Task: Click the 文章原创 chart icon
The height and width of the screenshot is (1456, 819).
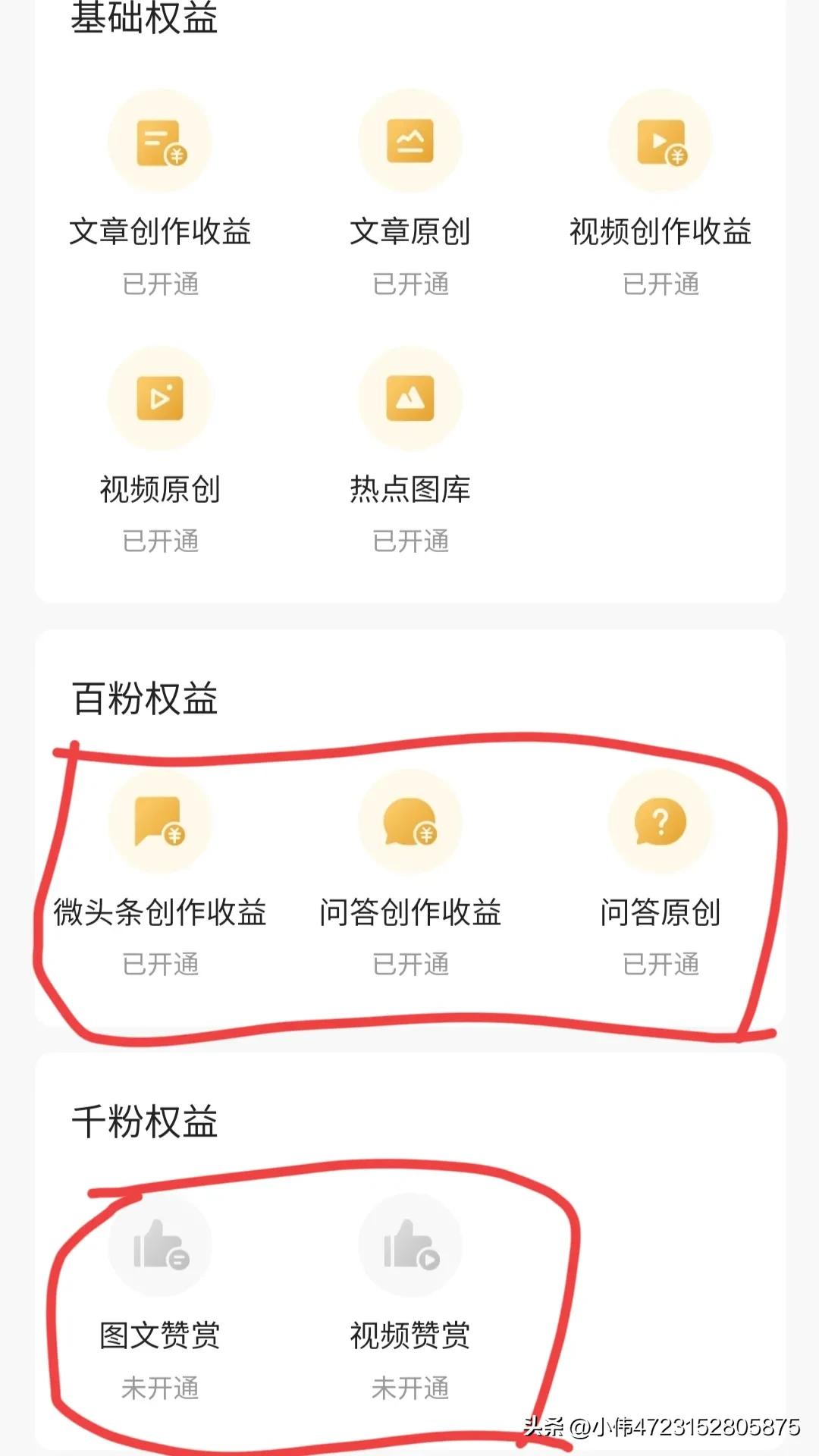Action: (409, 143)
